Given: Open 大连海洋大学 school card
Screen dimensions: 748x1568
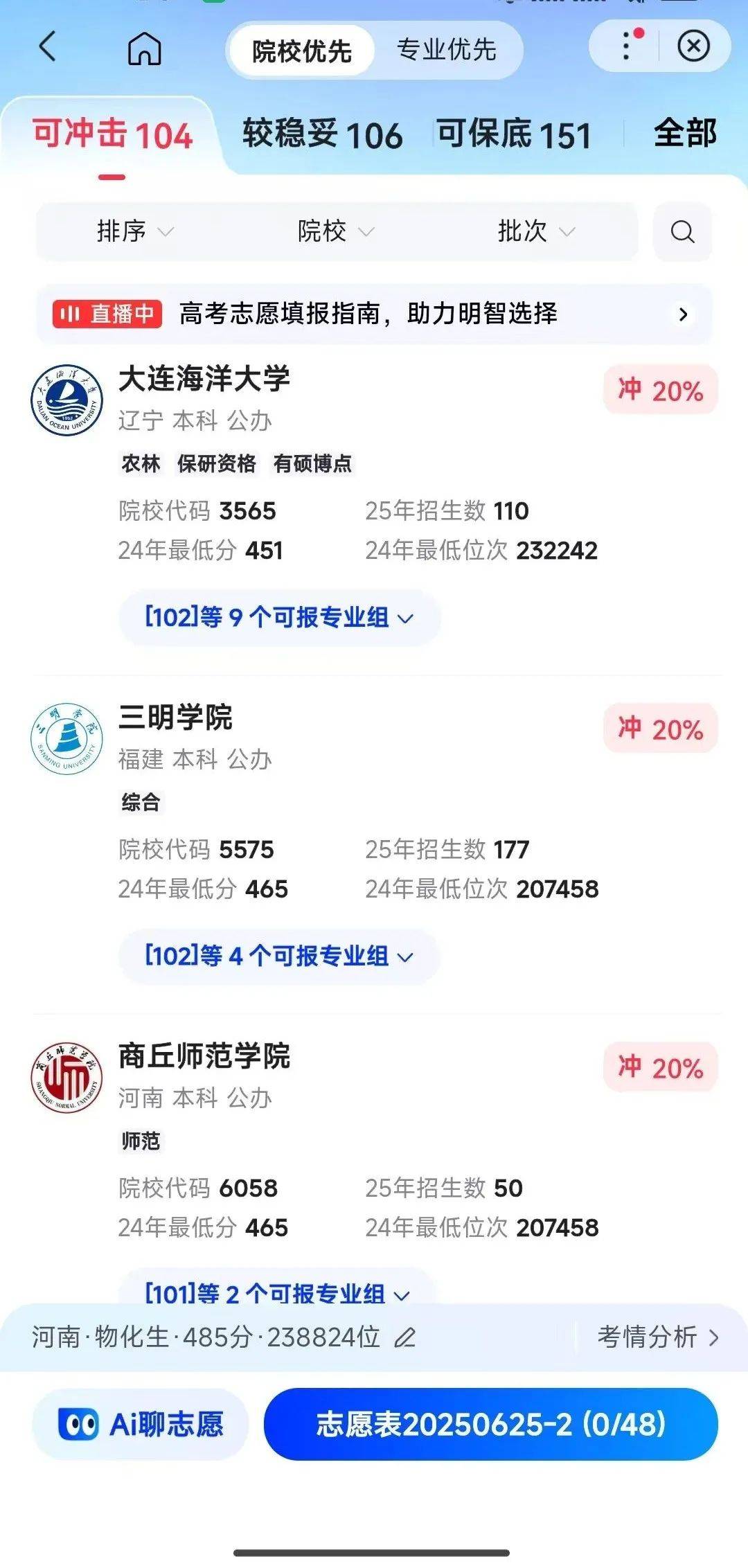Looking at the screenshot, I should click(204, 379).
